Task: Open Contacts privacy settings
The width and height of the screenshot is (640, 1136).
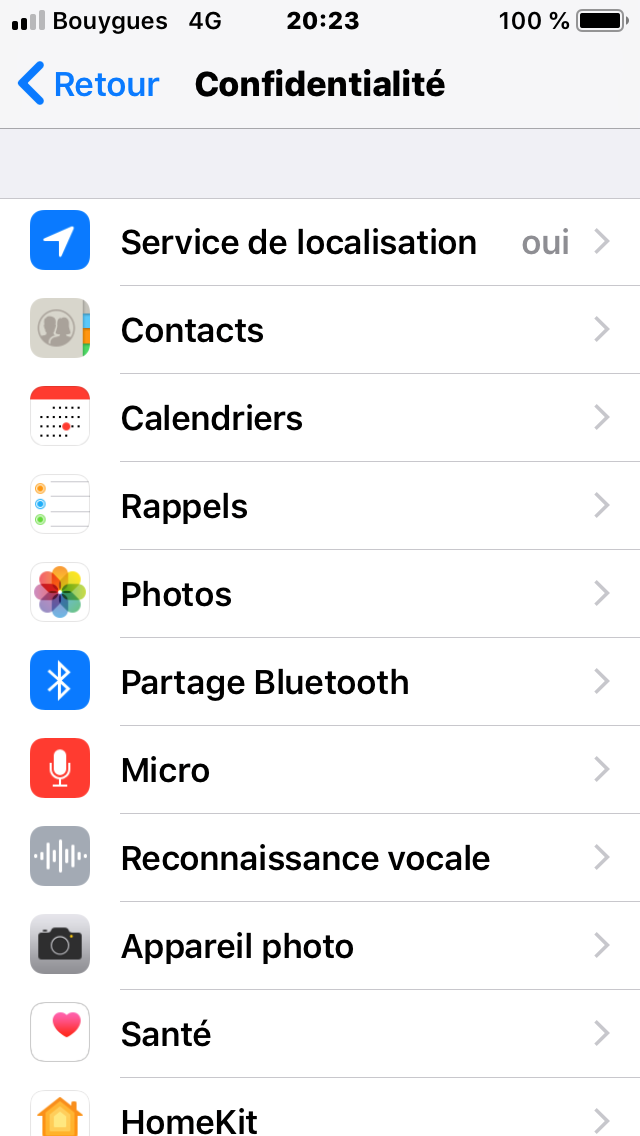Action: [320, 330]
